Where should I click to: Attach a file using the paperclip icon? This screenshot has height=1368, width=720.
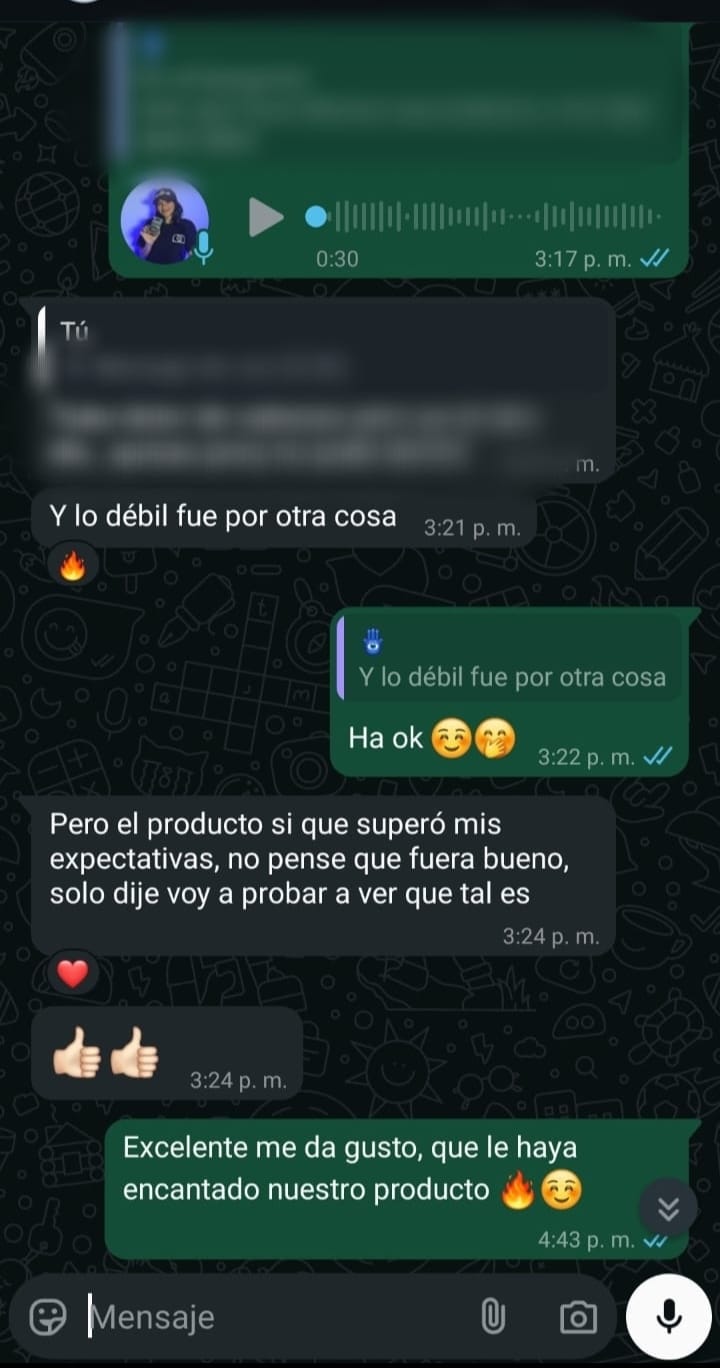495,1317
